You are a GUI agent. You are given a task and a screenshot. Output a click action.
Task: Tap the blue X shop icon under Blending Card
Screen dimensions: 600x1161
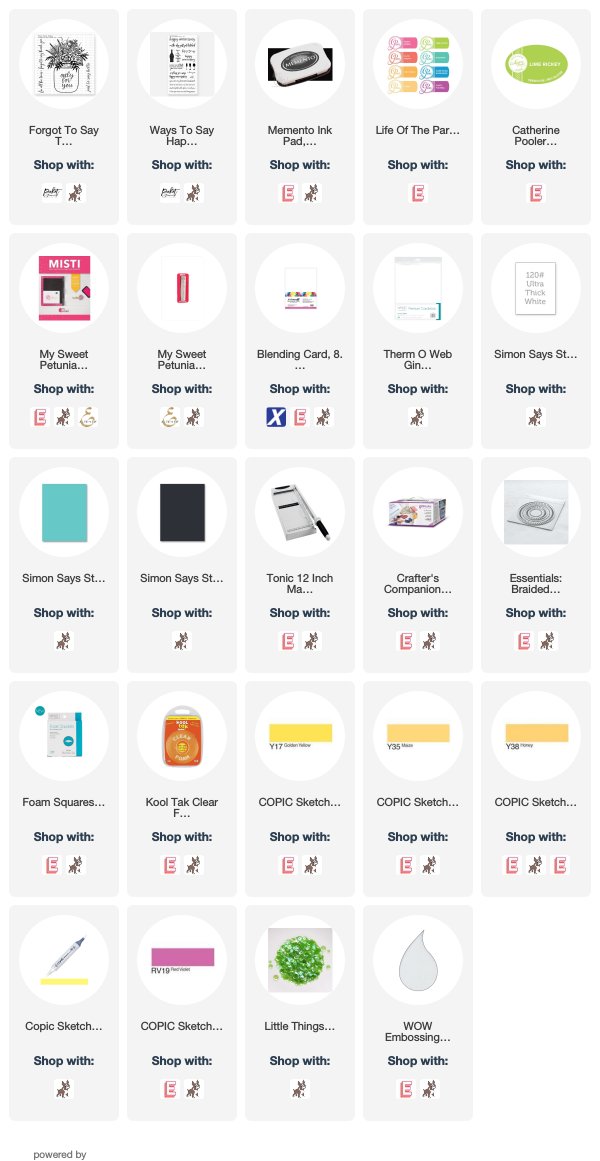276,417
